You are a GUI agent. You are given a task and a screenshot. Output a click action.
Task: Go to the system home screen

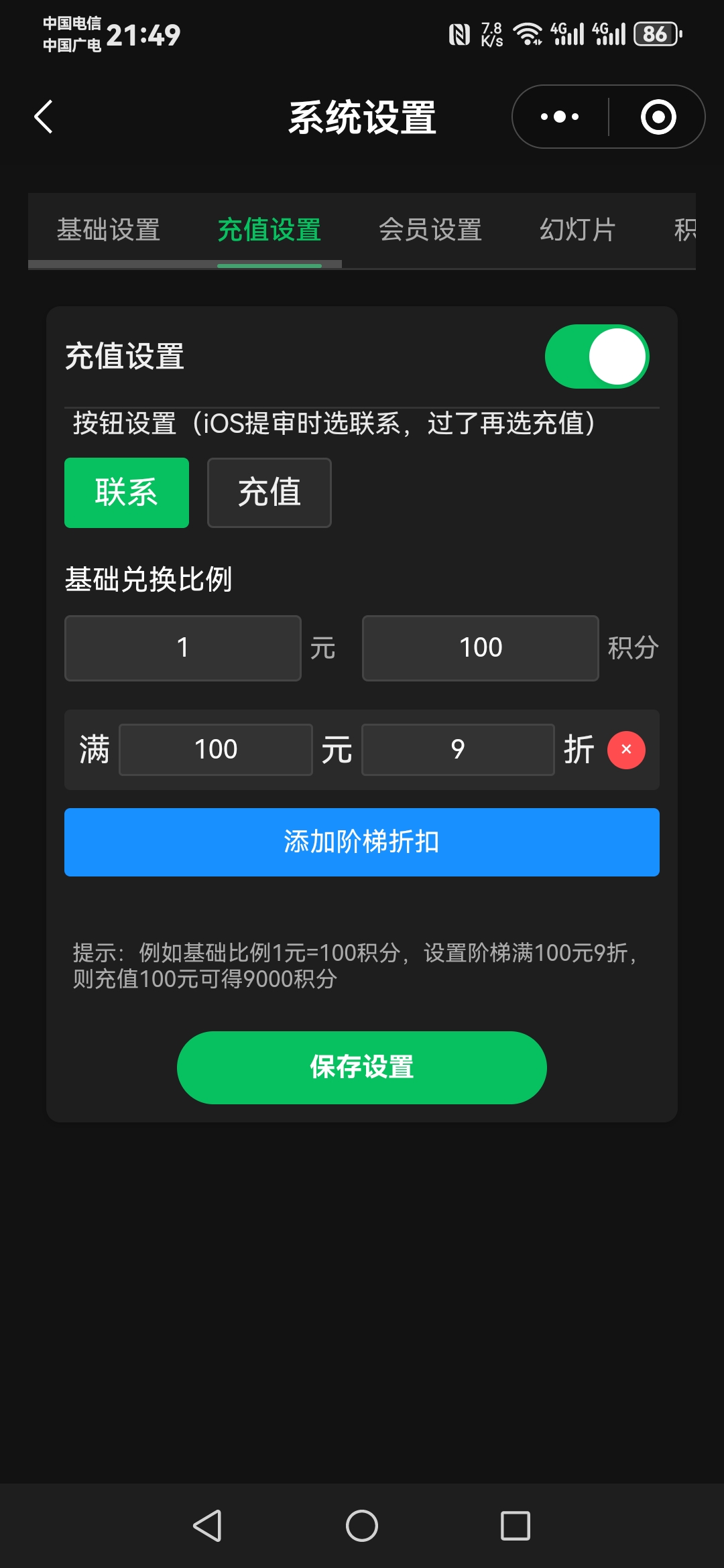362,1526
